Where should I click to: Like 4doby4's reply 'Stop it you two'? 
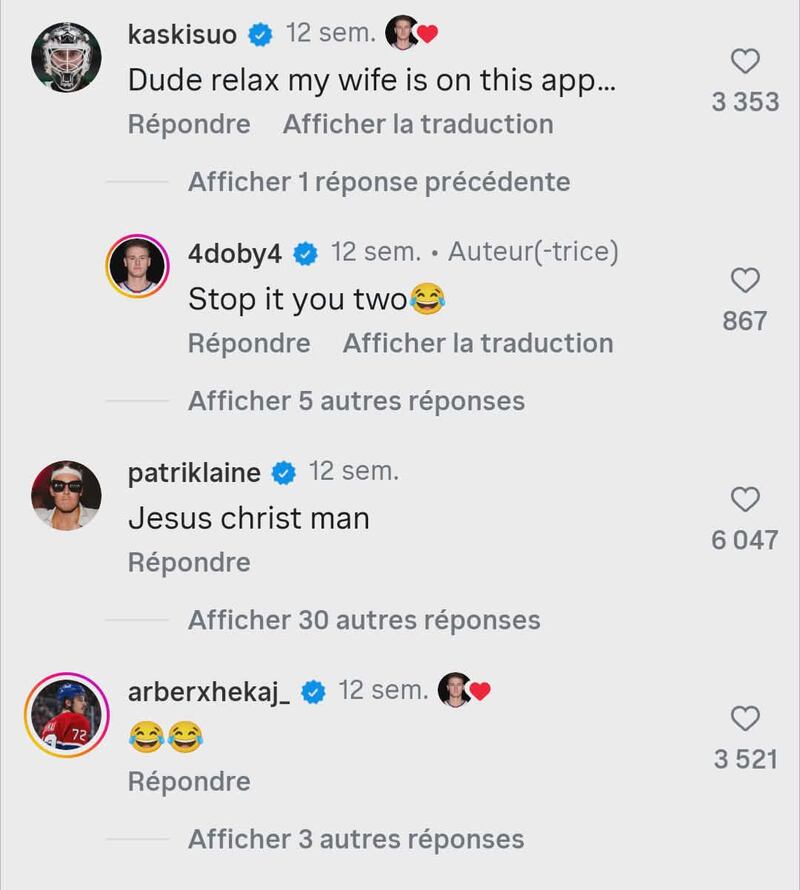coord(745,280)
